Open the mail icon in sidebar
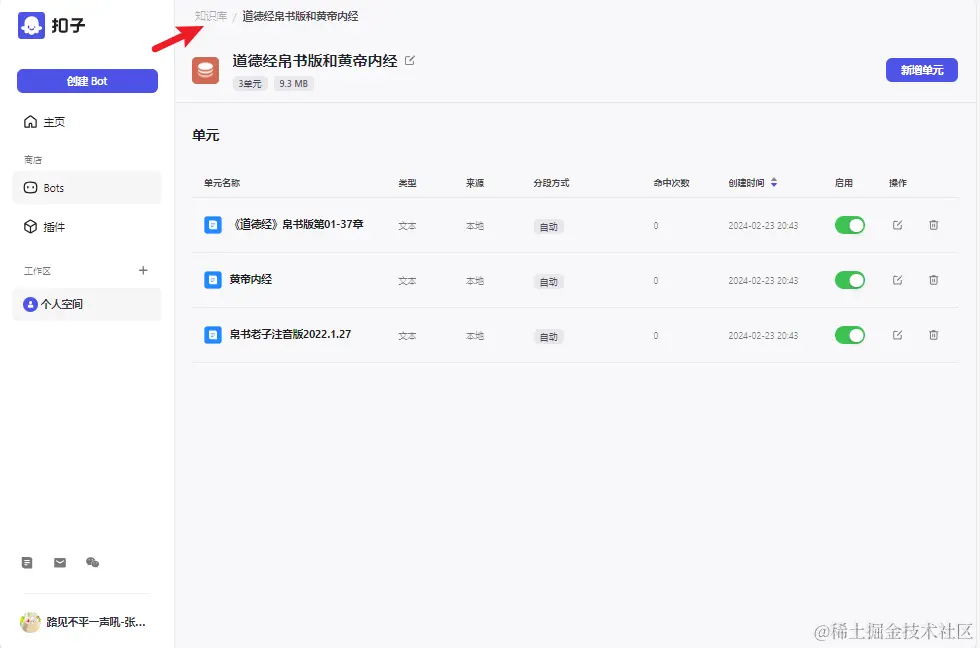The image size is (980, 648). (60, 563)
